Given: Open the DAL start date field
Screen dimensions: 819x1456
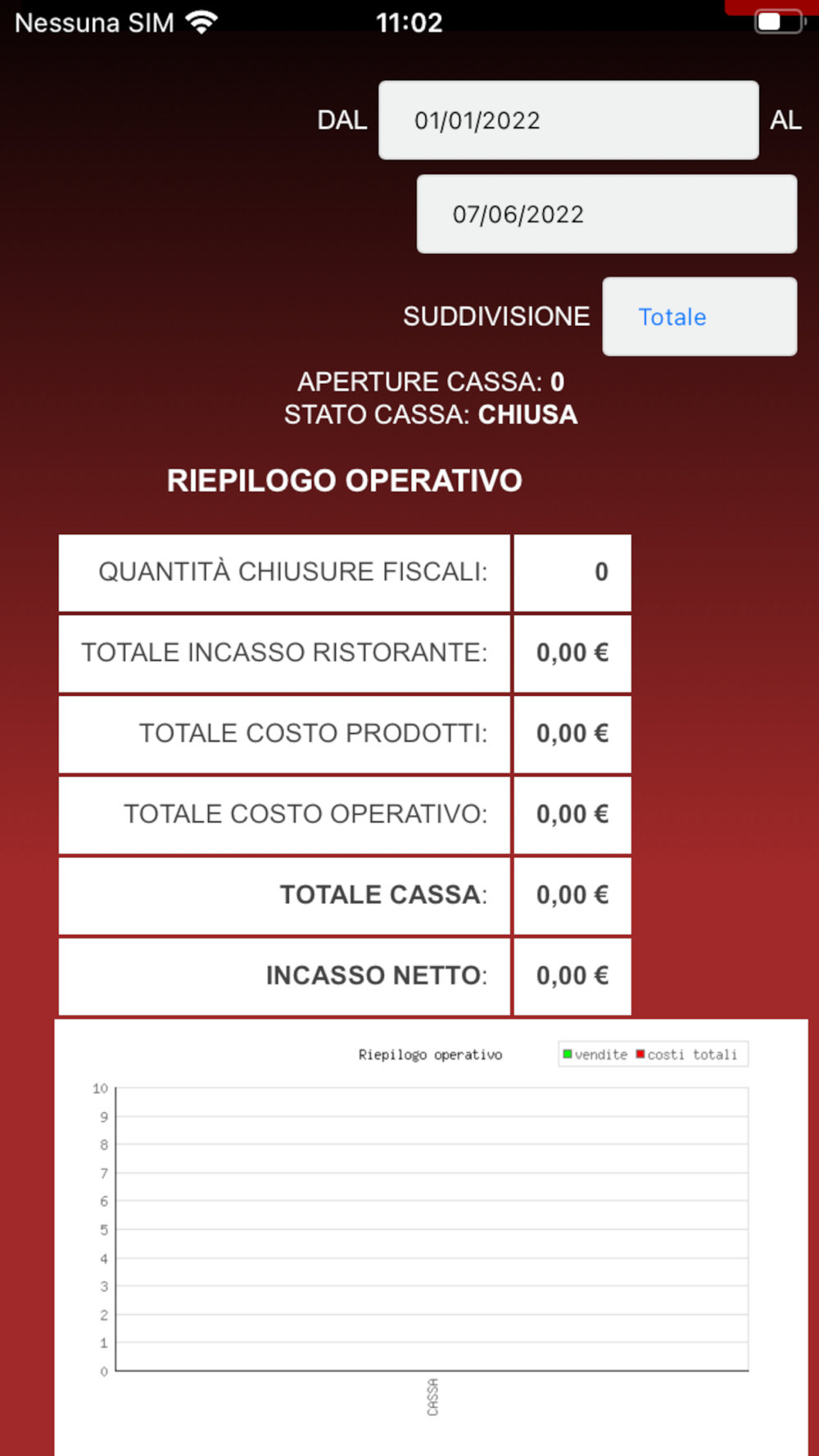Looking at the screenshot, I should tap(568, 120).
